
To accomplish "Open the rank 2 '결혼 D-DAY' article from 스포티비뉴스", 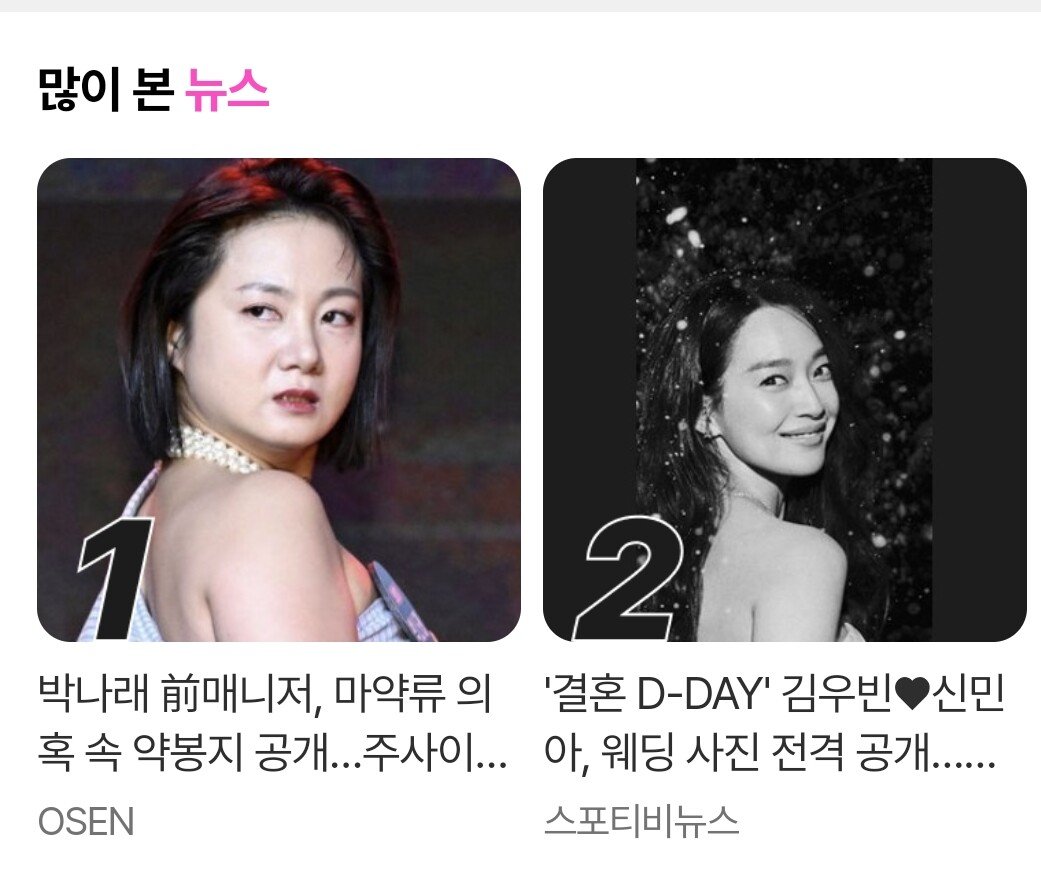I will click(x=784, y=400).
